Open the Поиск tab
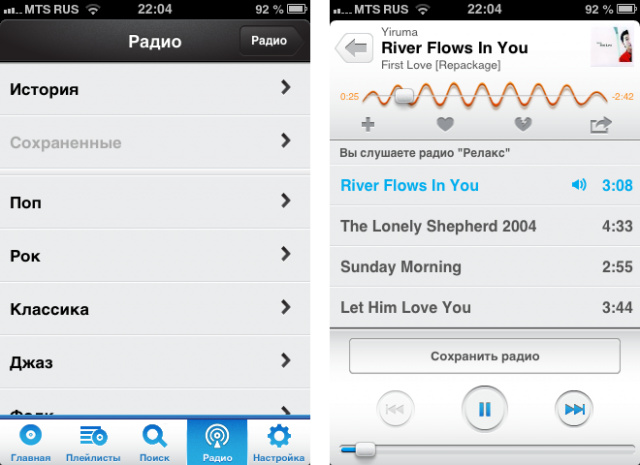This screenshot has width=640, height=465. pos(155,442)
